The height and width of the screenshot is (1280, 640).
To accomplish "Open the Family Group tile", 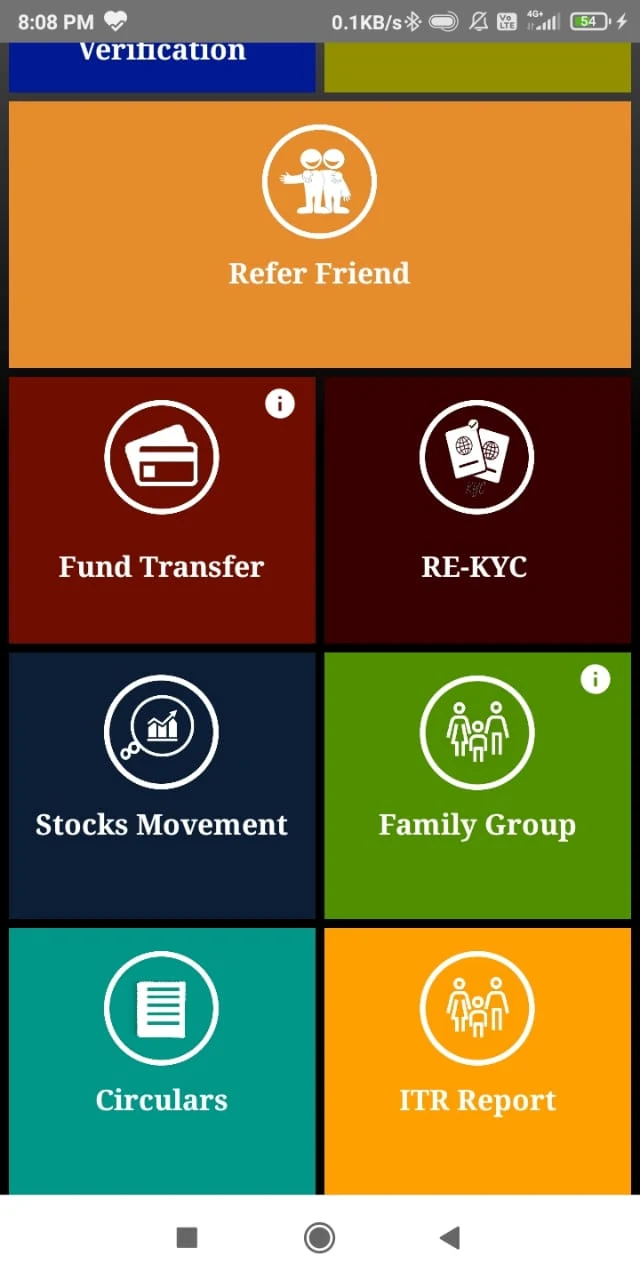I will click(477, 786).
